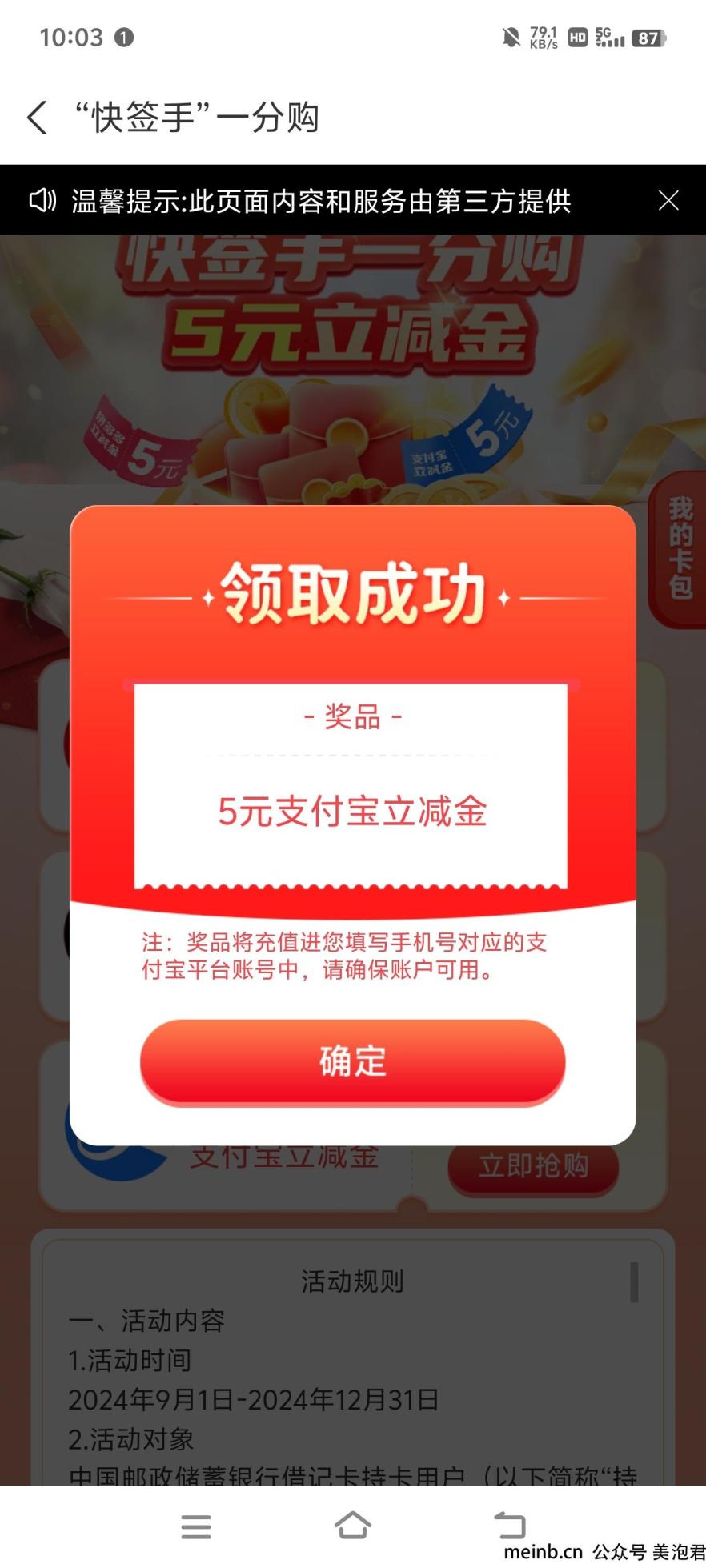
Task: Open the 我的卡包 side tab
Action: pos(680,549)
